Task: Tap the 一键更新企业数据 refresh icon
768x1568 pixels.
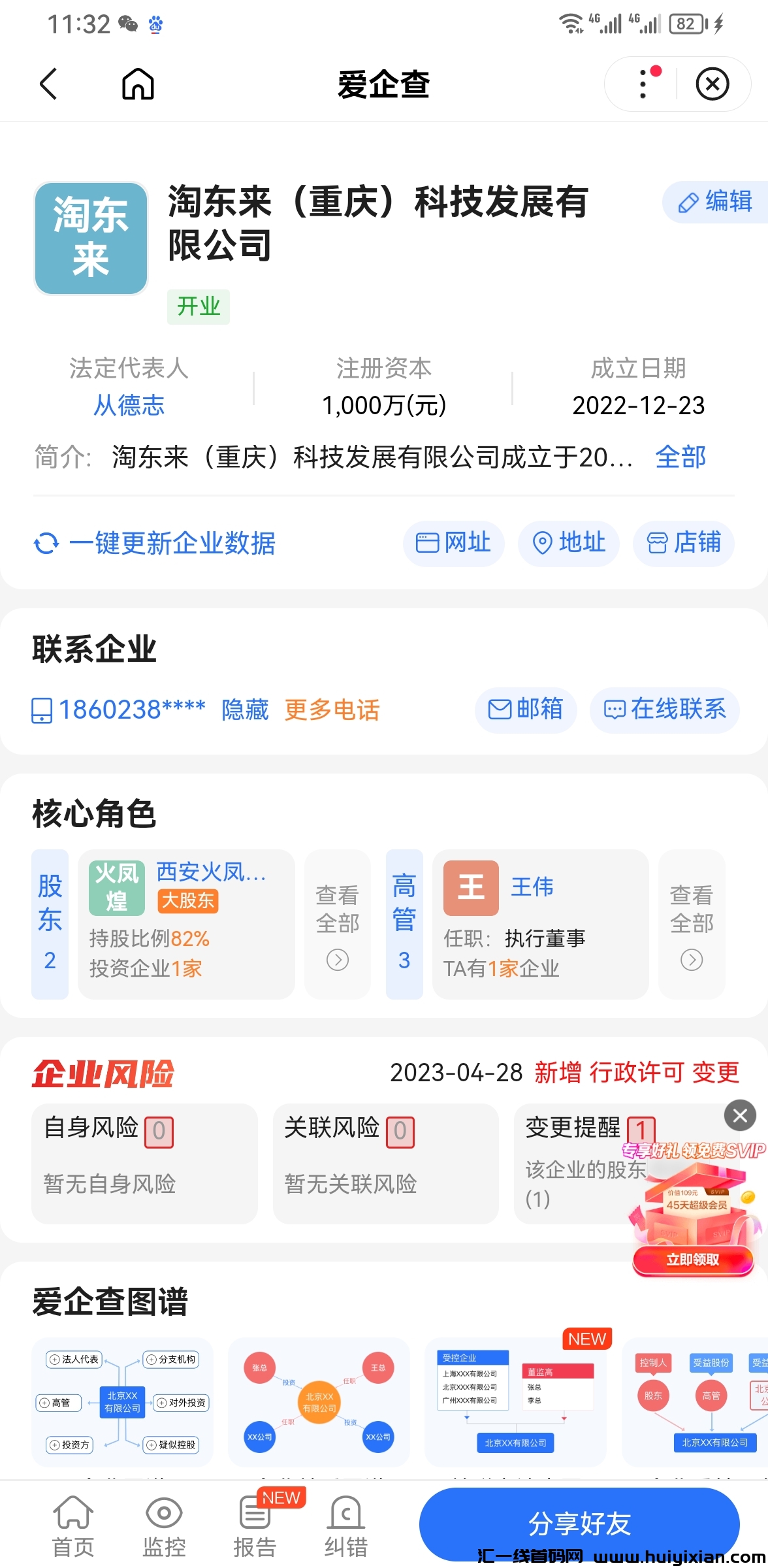Action: point(47,544)
